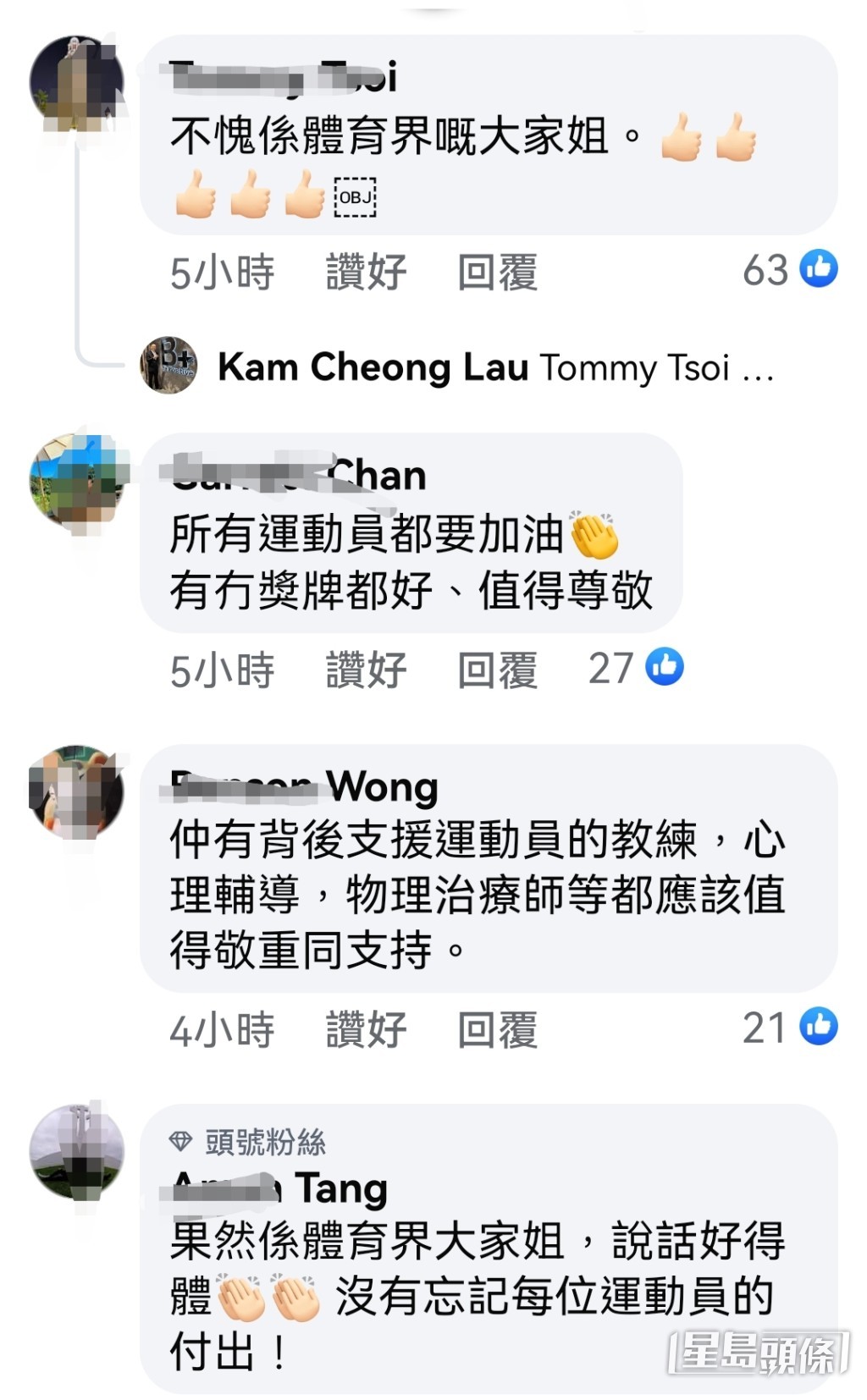Click the blue Like reaction icon beside 21
The height and width of the screenshot is (1400, 867).
pyautogui.click(x=819, y=1028)
